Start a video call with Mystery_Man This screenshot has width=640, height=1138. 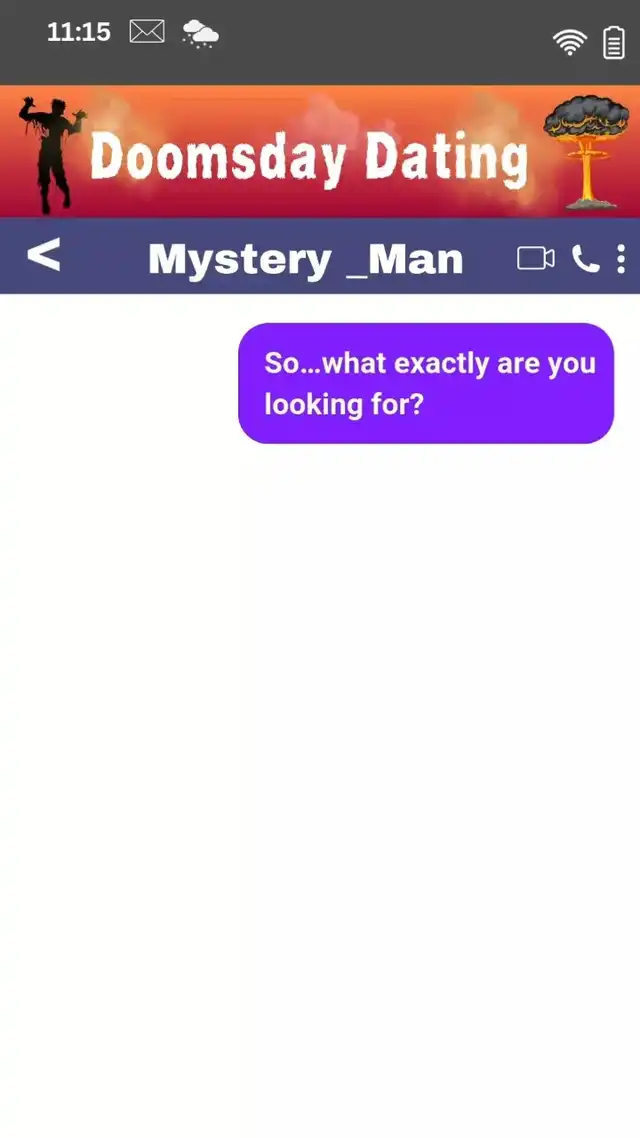[536, 258]
